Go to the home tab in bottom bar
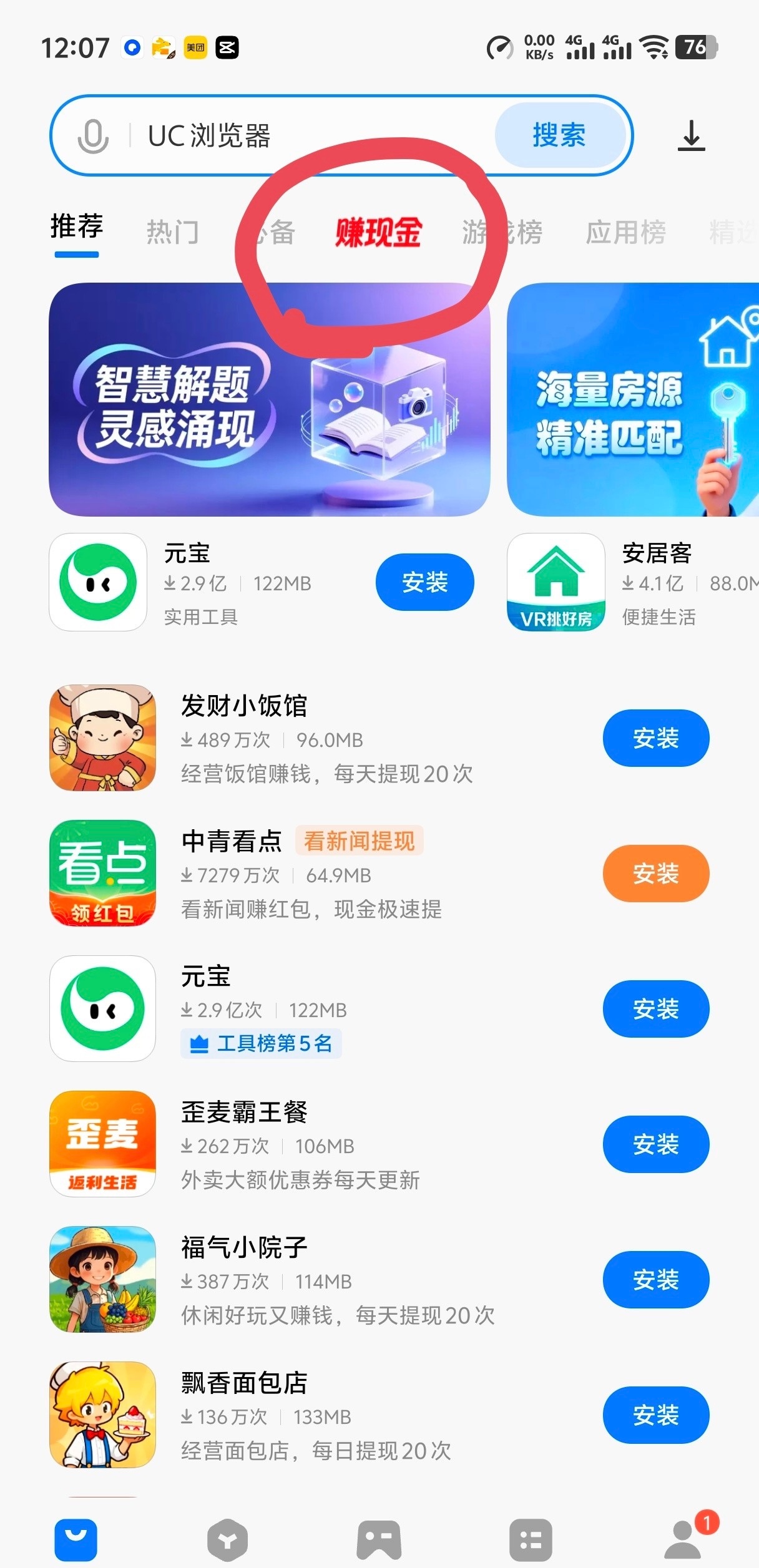 click(x=76, y=1539)
